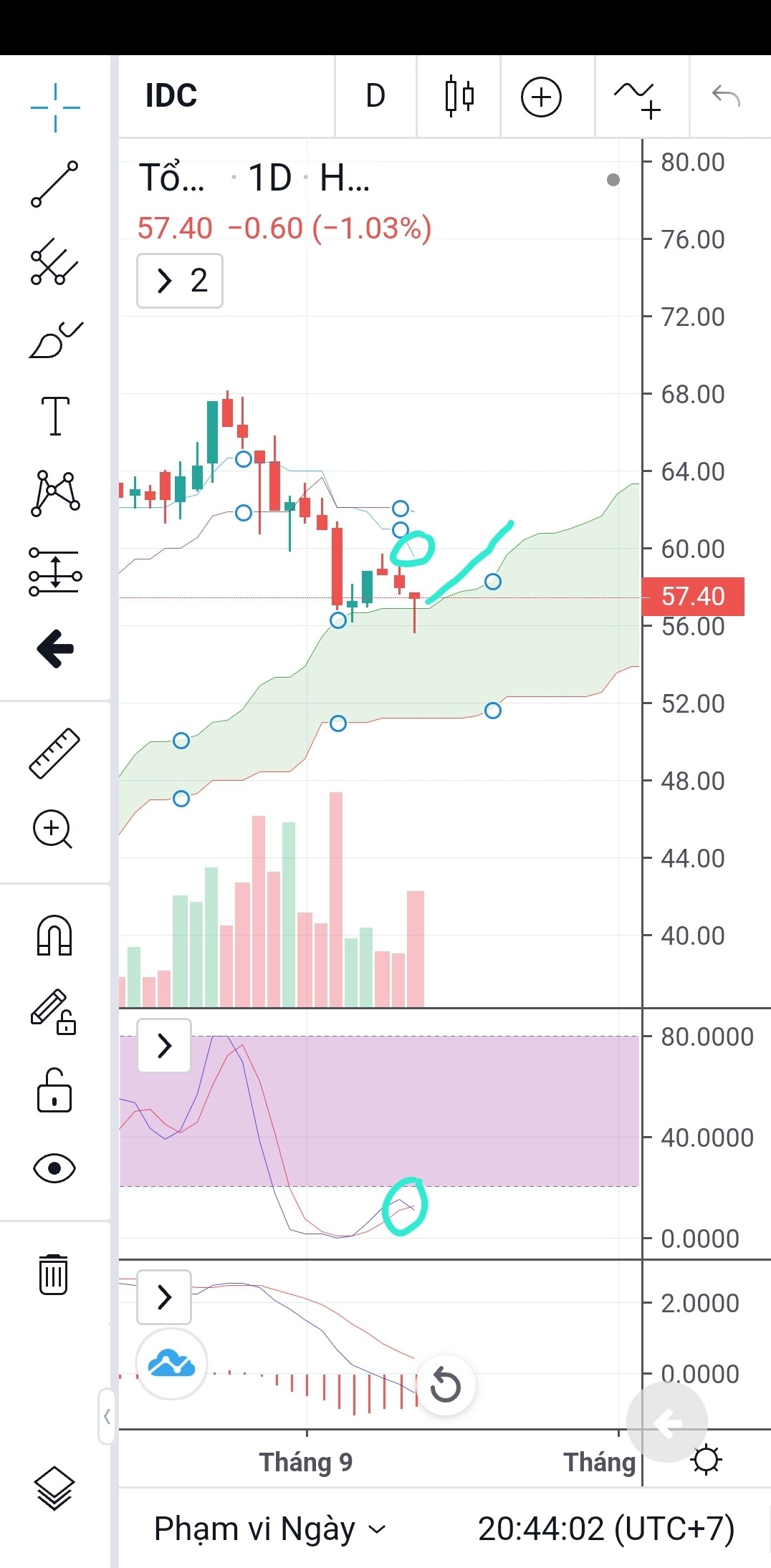Pick the brush drawing tool

(55, 340)
